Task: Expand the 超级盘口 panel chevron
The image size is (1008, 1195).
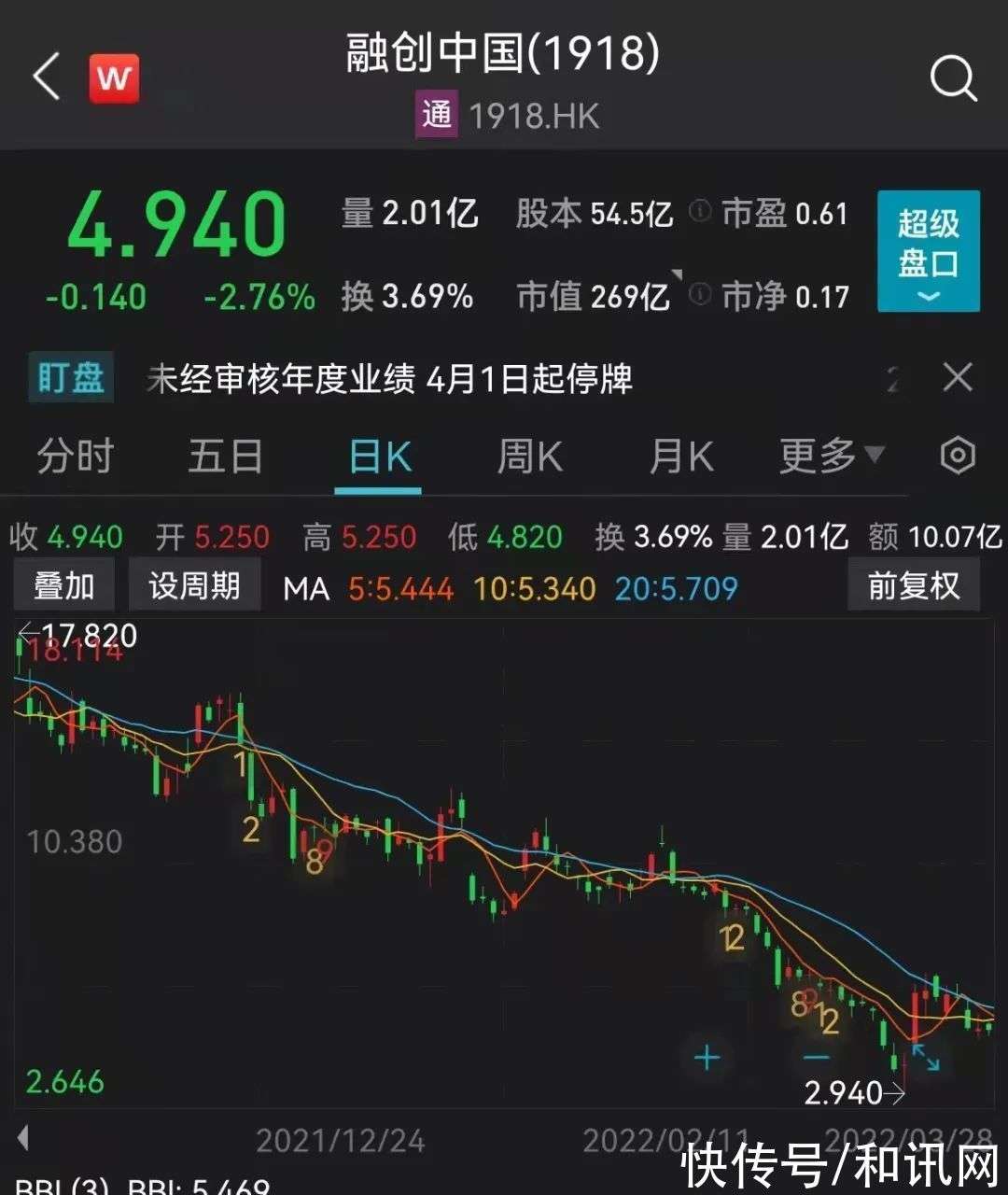Action: pyautogui.click(x=927, y=299)
